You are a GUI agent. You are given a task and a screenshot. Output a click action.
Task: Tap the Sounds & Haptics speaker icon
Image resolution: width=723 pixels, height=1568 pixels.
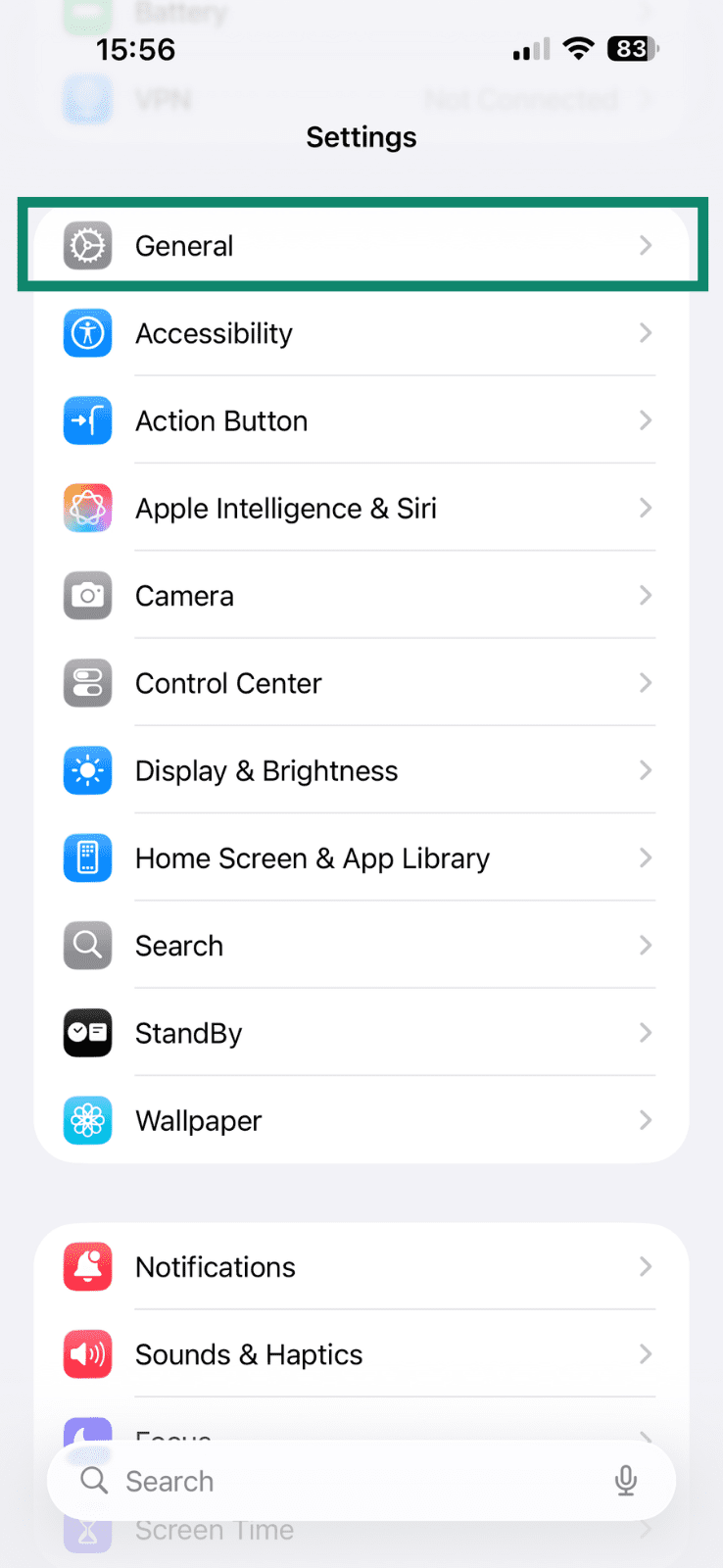pyautogui.click(x=87, y=1354)
